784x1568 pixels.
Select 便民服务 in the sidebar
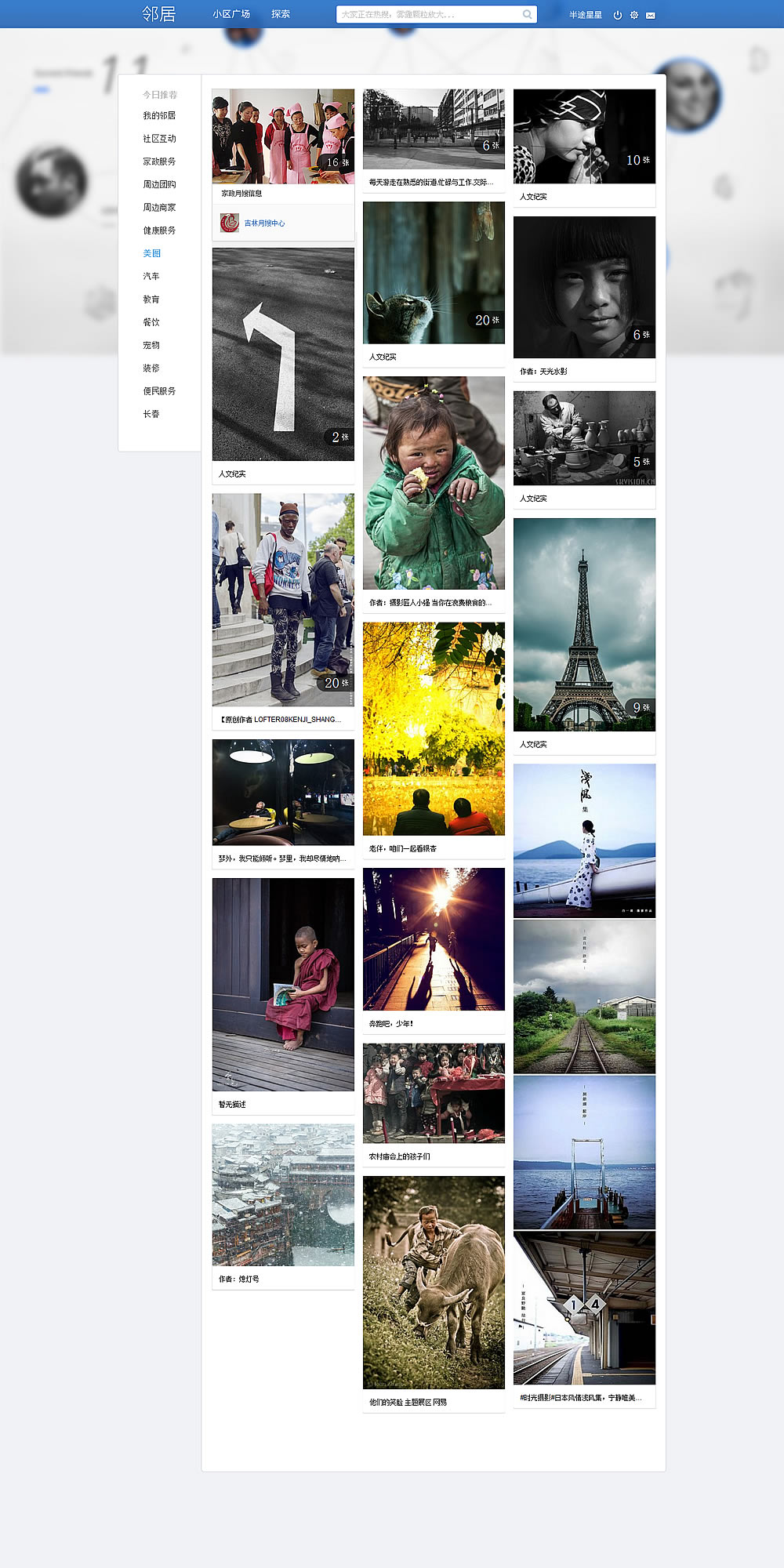pos(159,391)
